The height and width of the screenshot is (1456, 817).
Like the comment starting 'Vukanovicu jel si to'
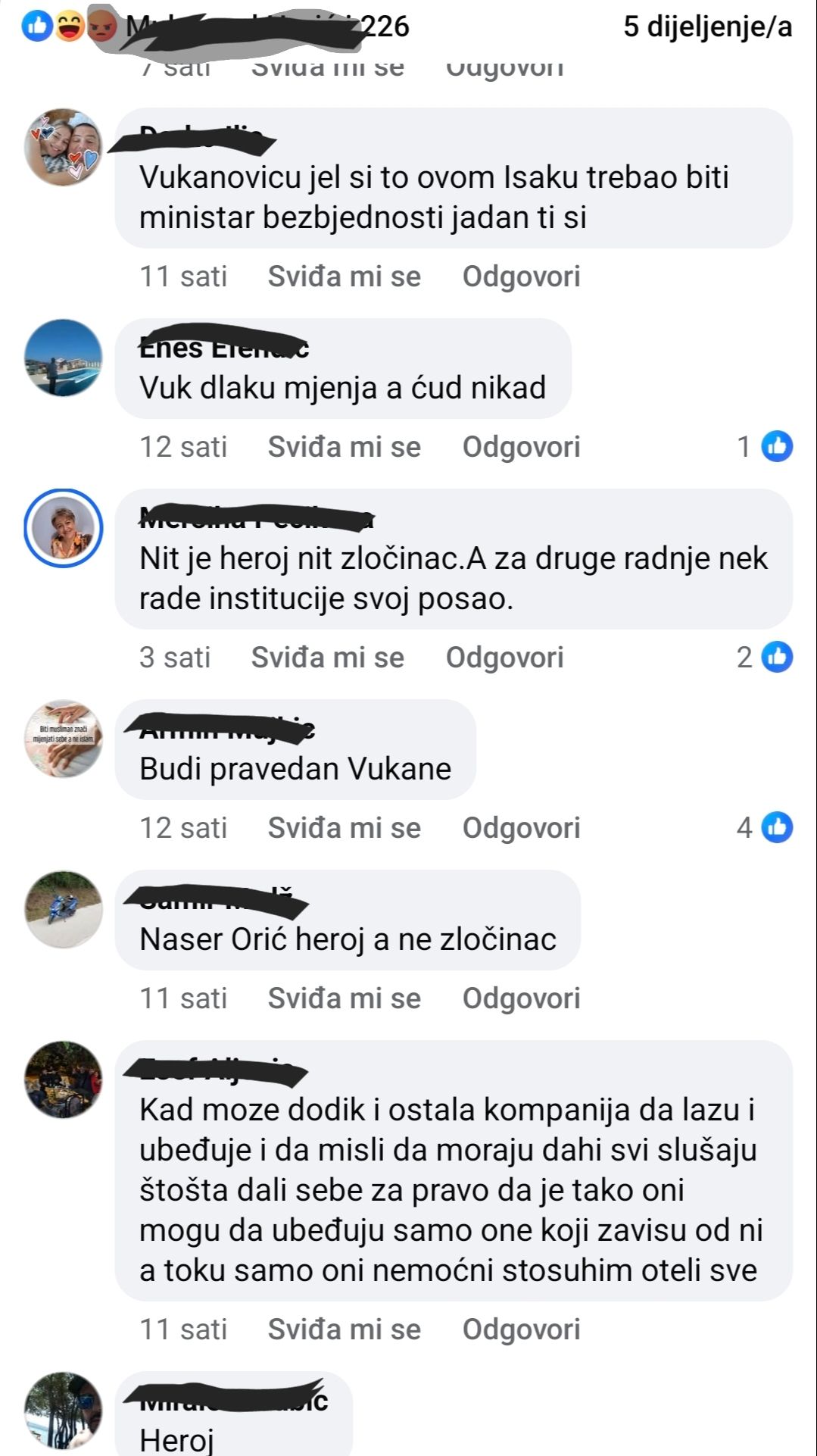pos(344,277)
